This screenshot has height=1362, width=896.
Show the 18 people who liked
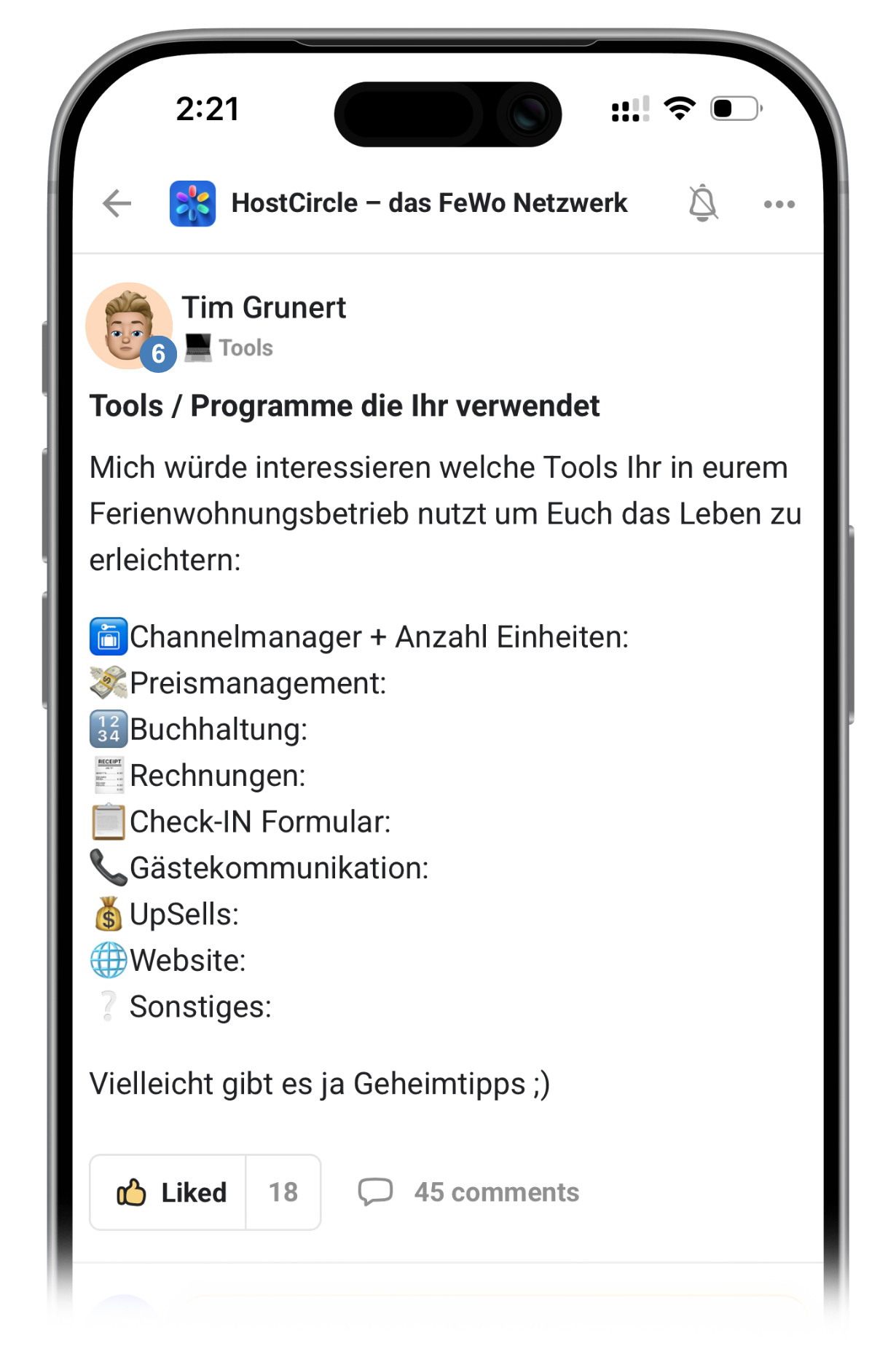click(283, 1192)
